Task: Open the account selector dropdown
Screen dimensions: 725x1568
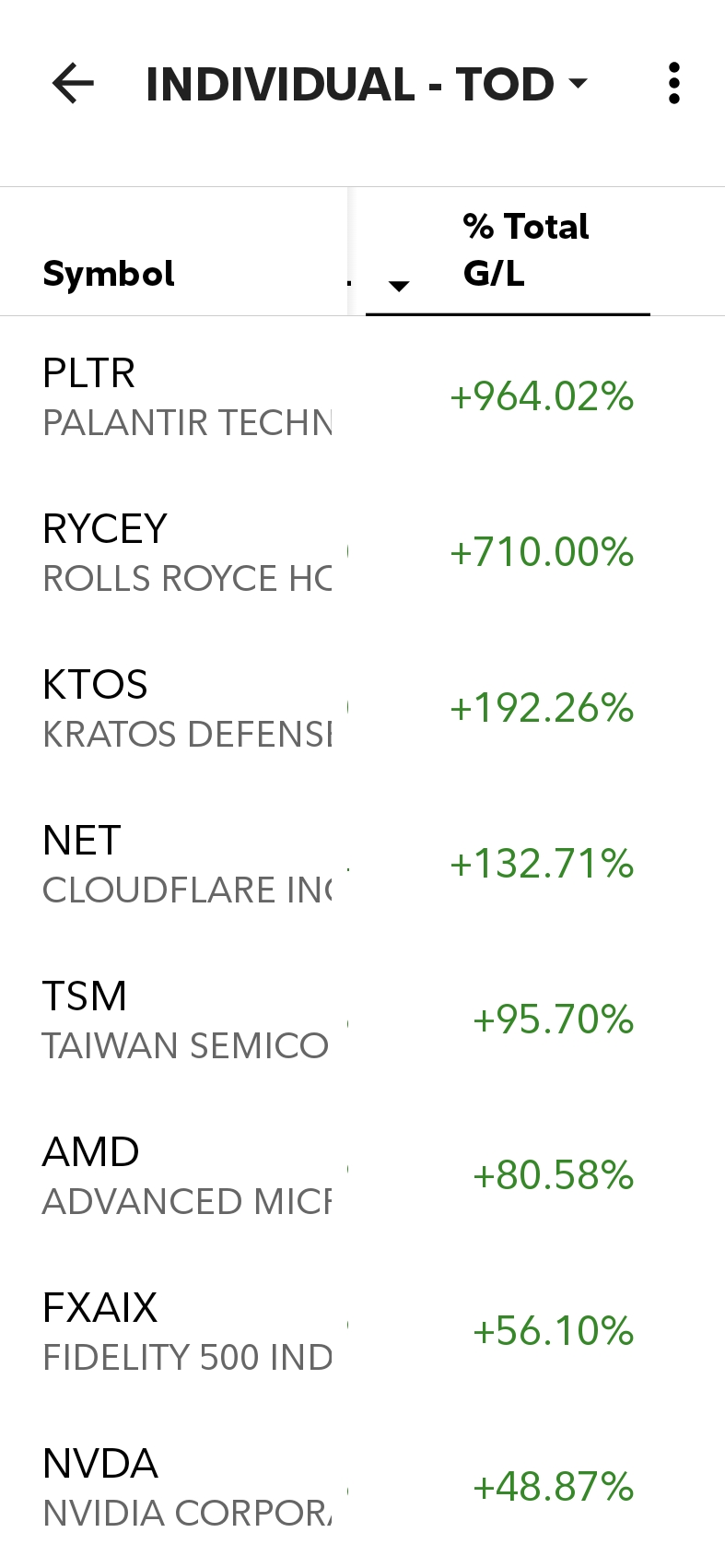Action: (366, 85)
